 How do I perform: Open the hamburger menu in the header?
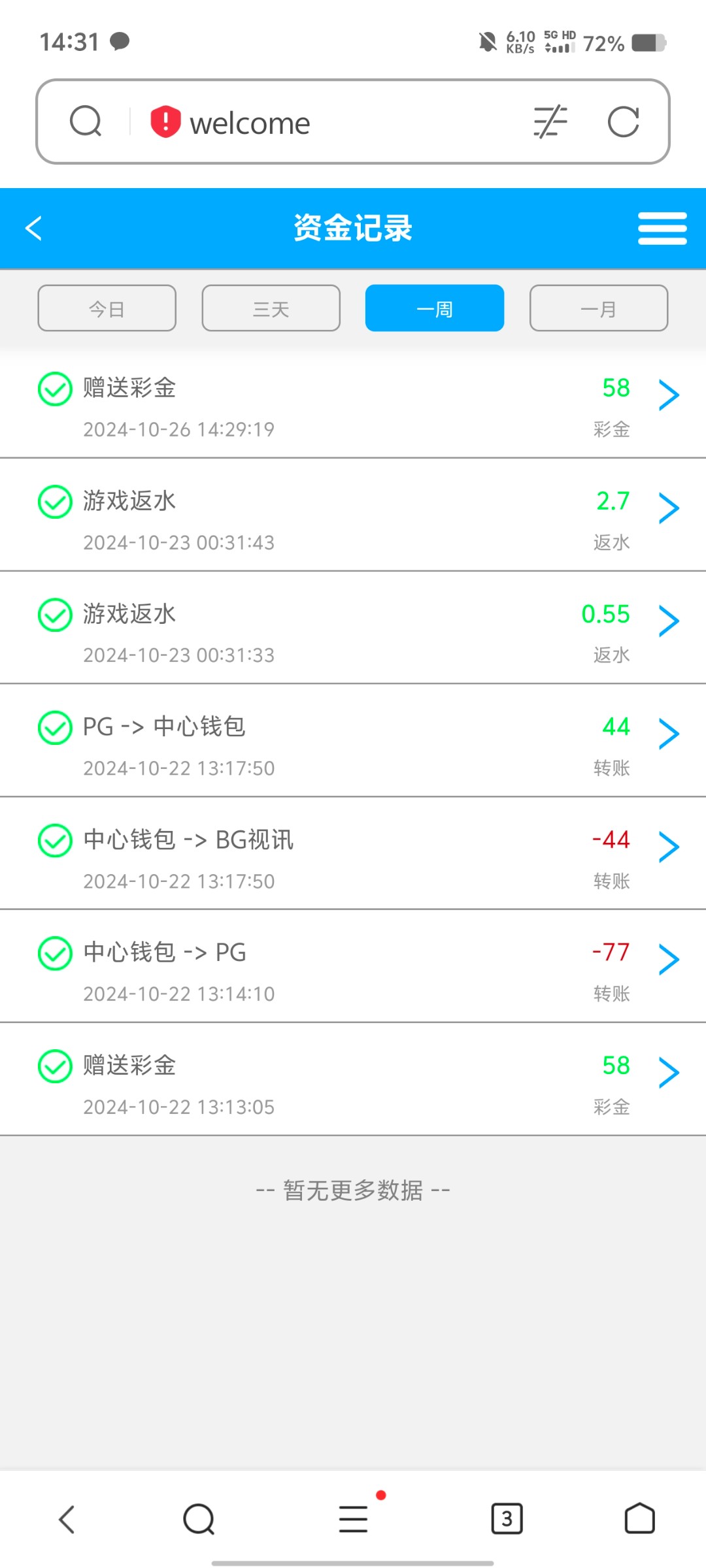click(x=662, y=228)
